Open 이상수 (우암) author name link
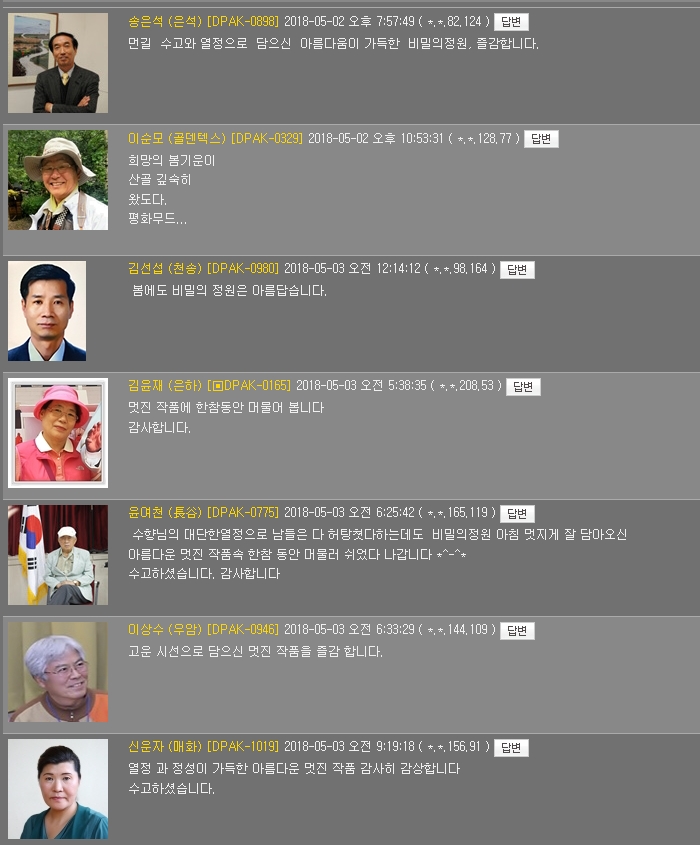 coord(164,630)
